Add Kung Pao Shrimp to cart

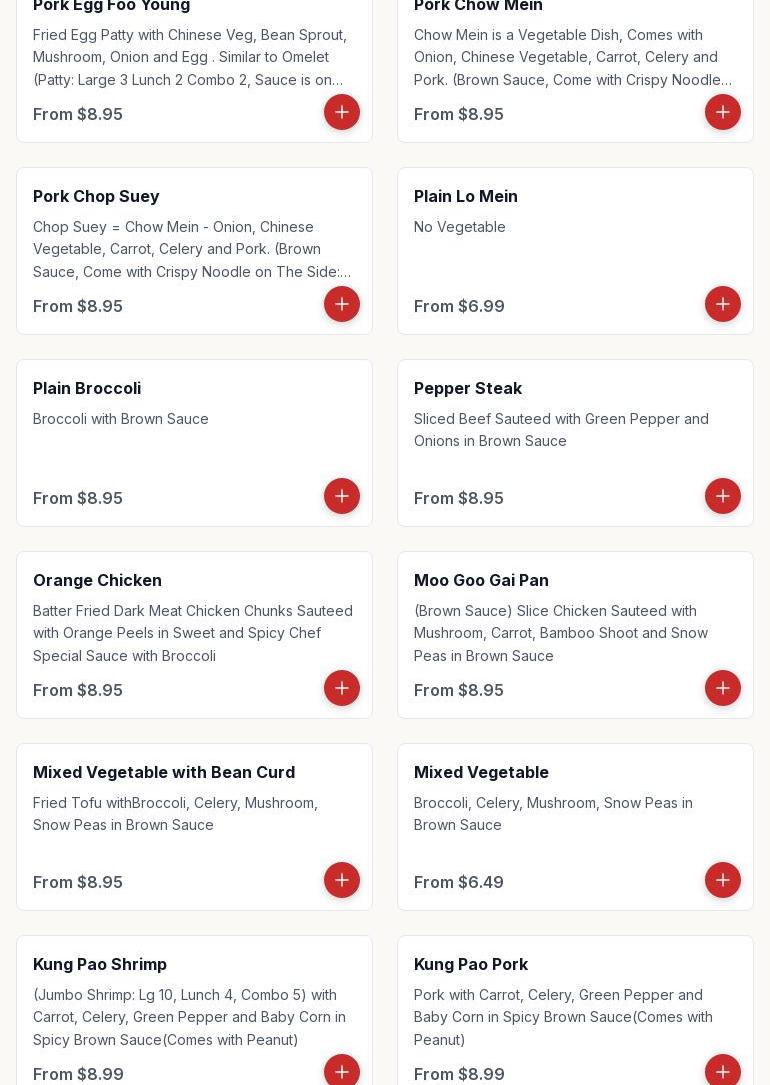(x=342, y=1071)
